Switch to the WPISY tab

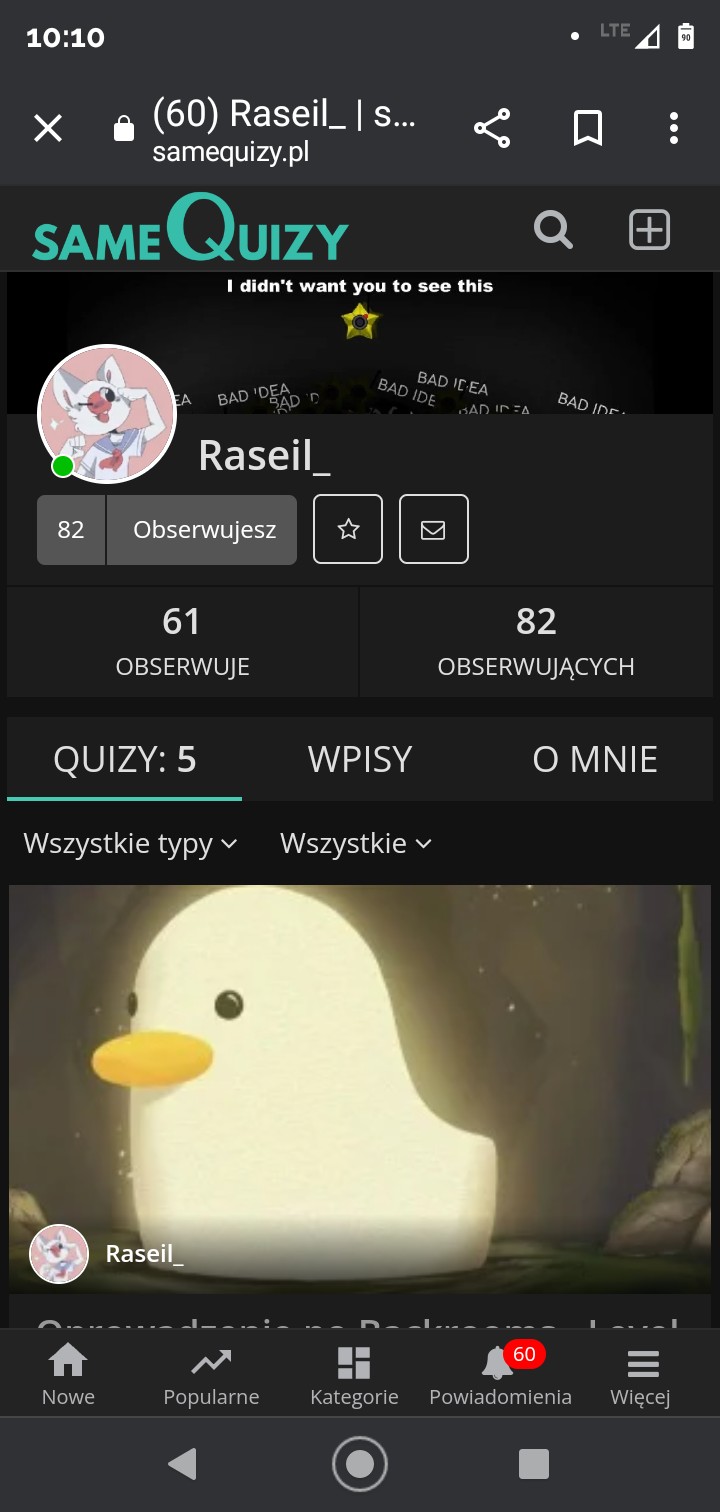(x=360, y=760)
